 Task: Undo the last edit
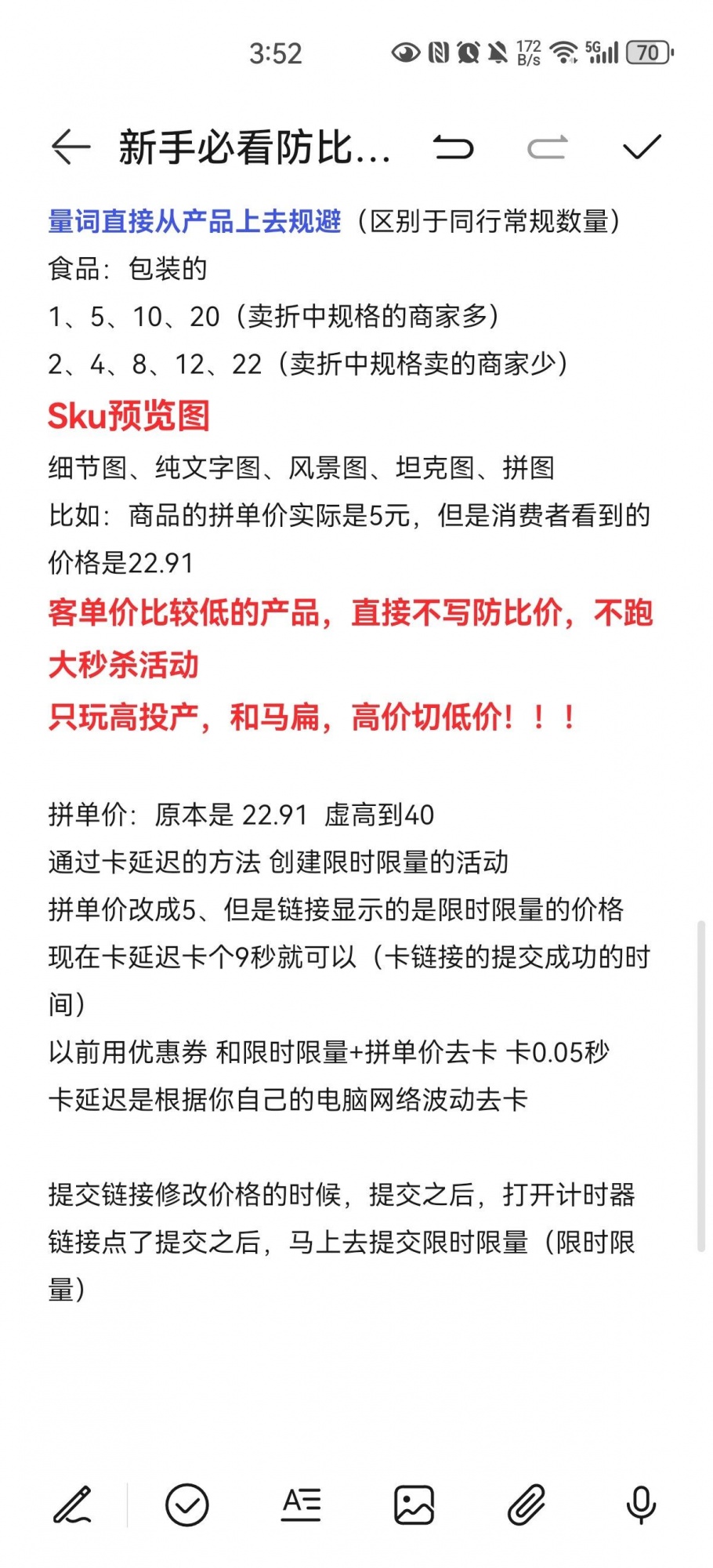coord(454,147)
